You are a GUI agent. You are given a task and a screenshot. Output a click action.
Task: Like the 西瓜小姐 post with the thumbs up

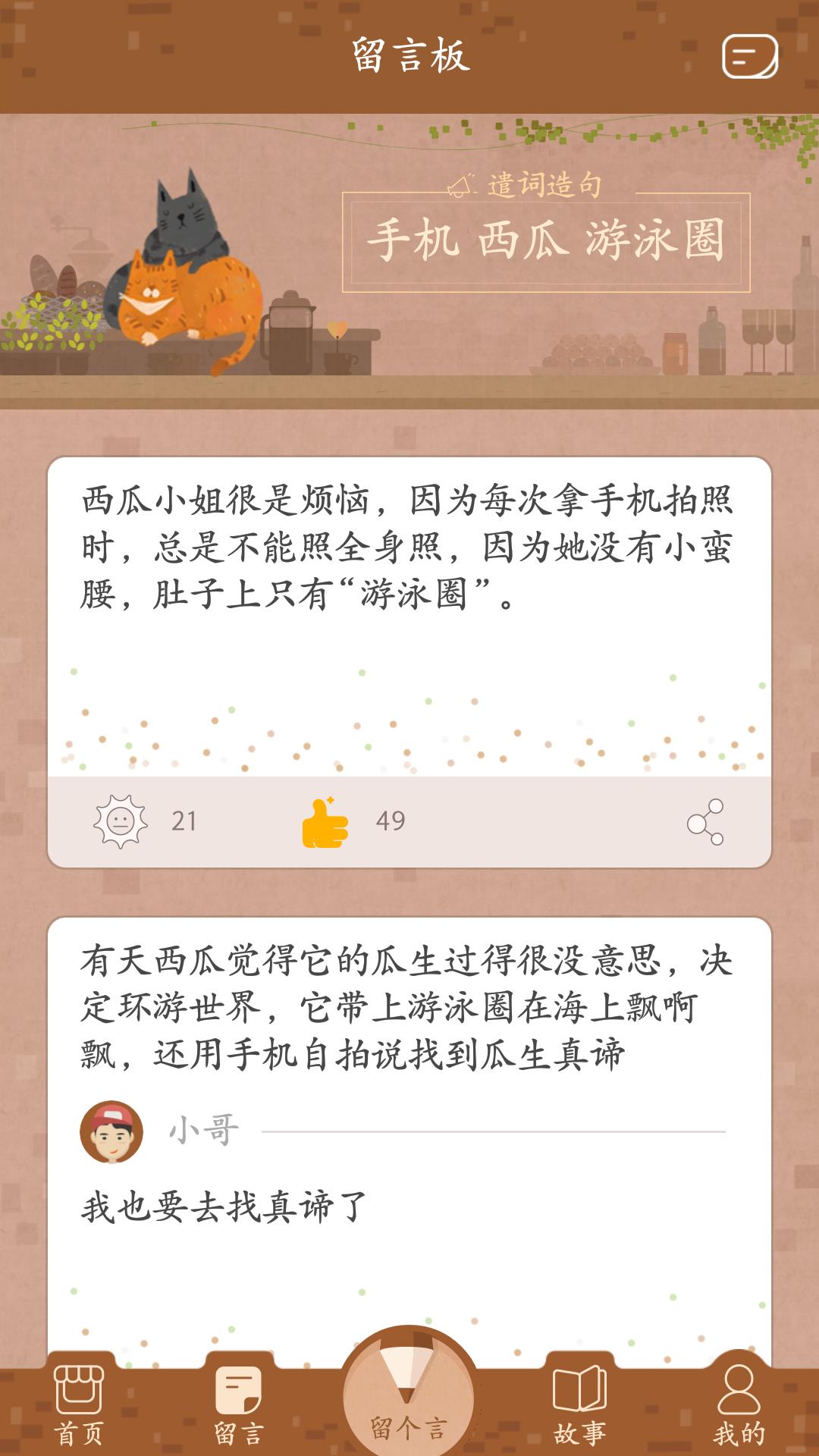coord(325,822)
